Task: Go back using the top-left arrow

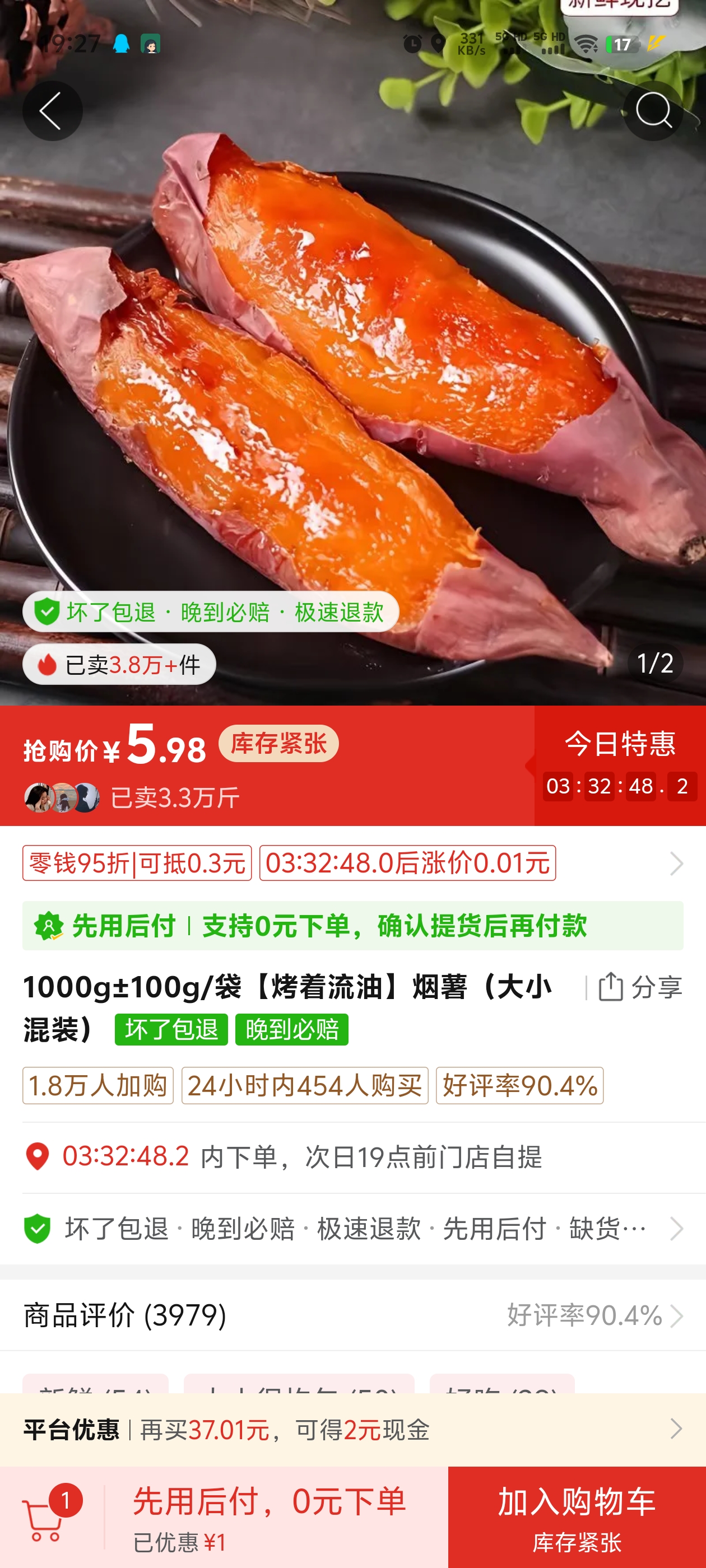Action: tap(52, 111)
